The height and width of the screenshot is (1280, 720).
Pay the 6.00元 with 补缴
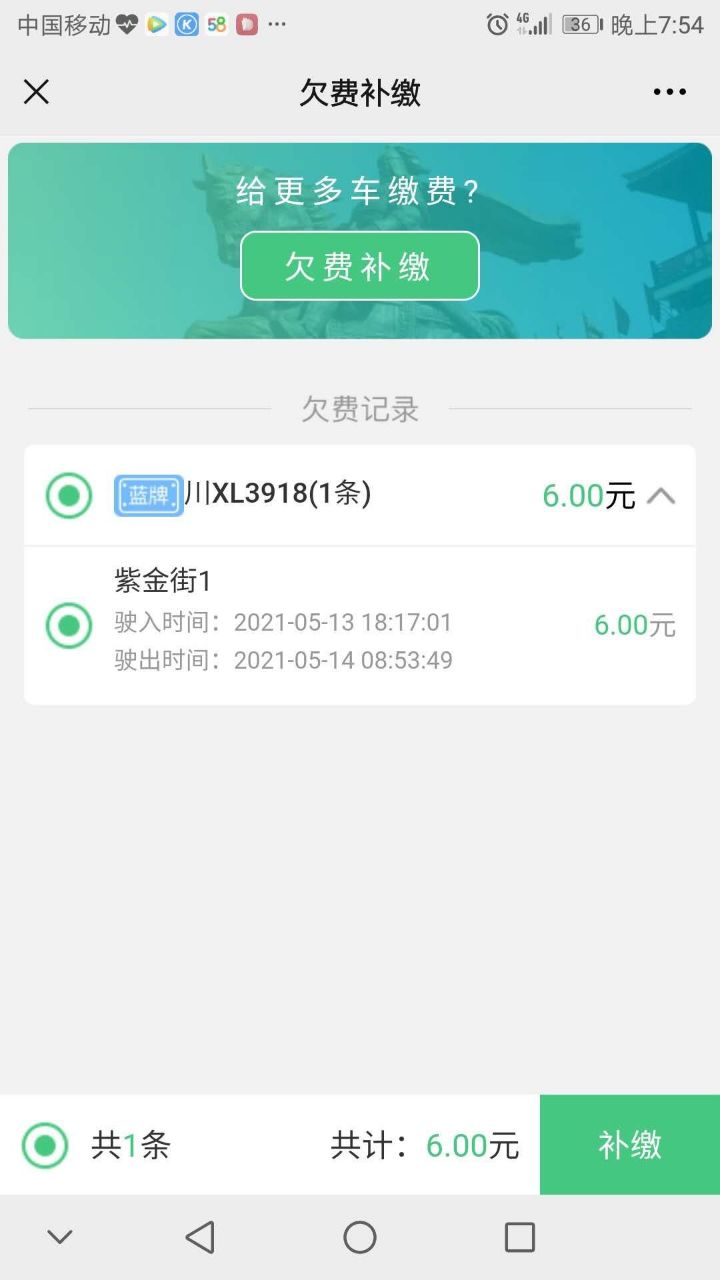[x=630, y=1145]
